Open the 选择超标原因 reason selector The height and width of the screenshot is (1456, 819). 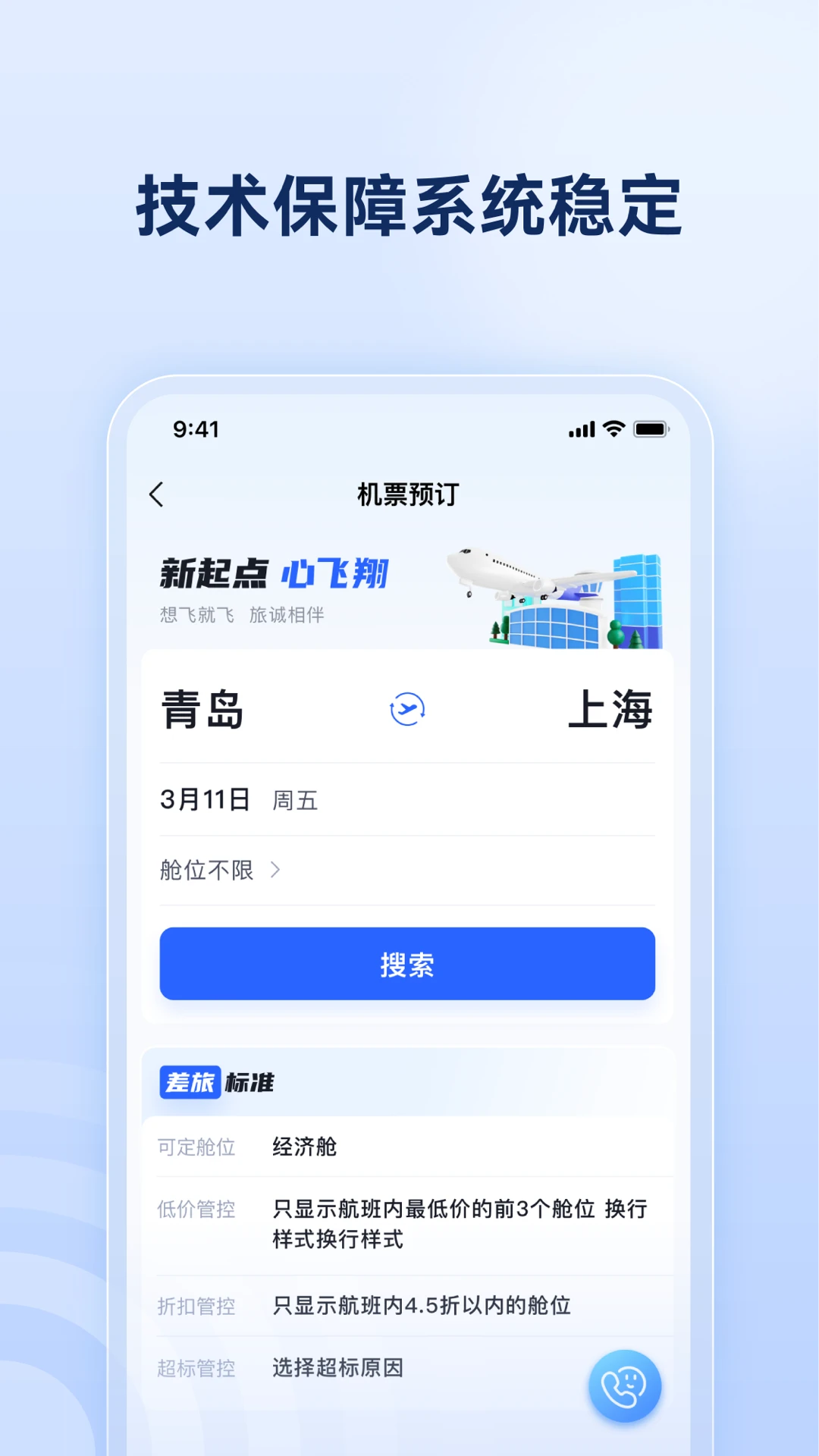pos(336,1367)
